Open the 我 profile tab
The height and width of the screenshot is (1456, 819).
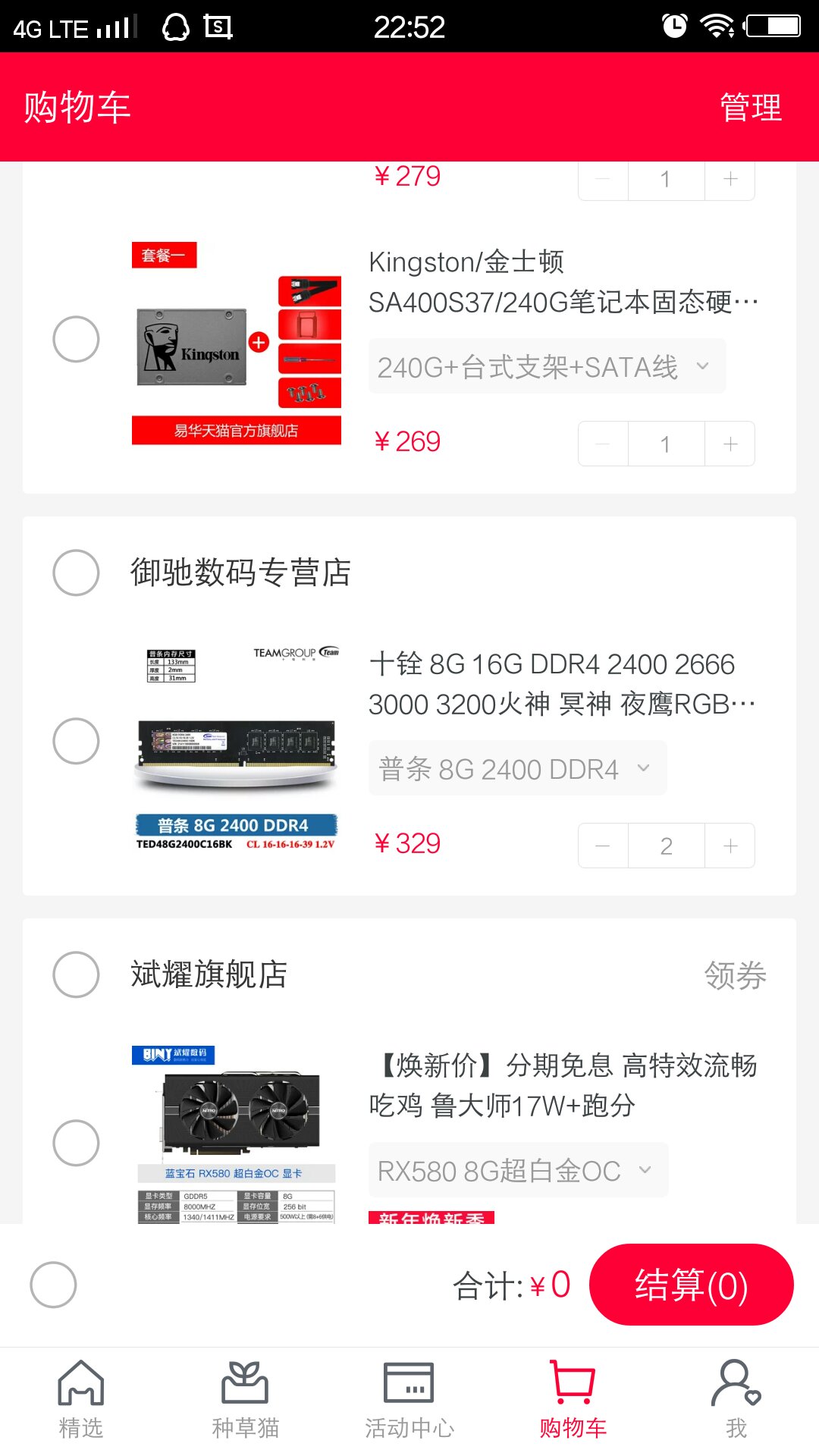tap(736, 1400)
